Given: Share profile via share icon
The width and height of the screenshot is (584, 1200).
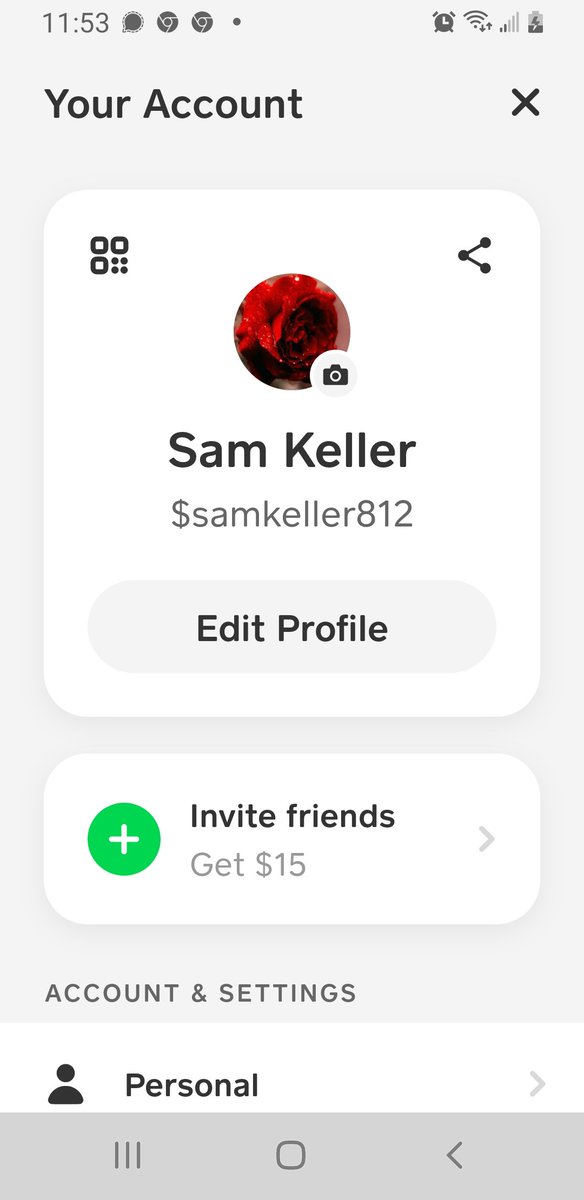Looking at the screenshot, I should click(x=475, y=256).
